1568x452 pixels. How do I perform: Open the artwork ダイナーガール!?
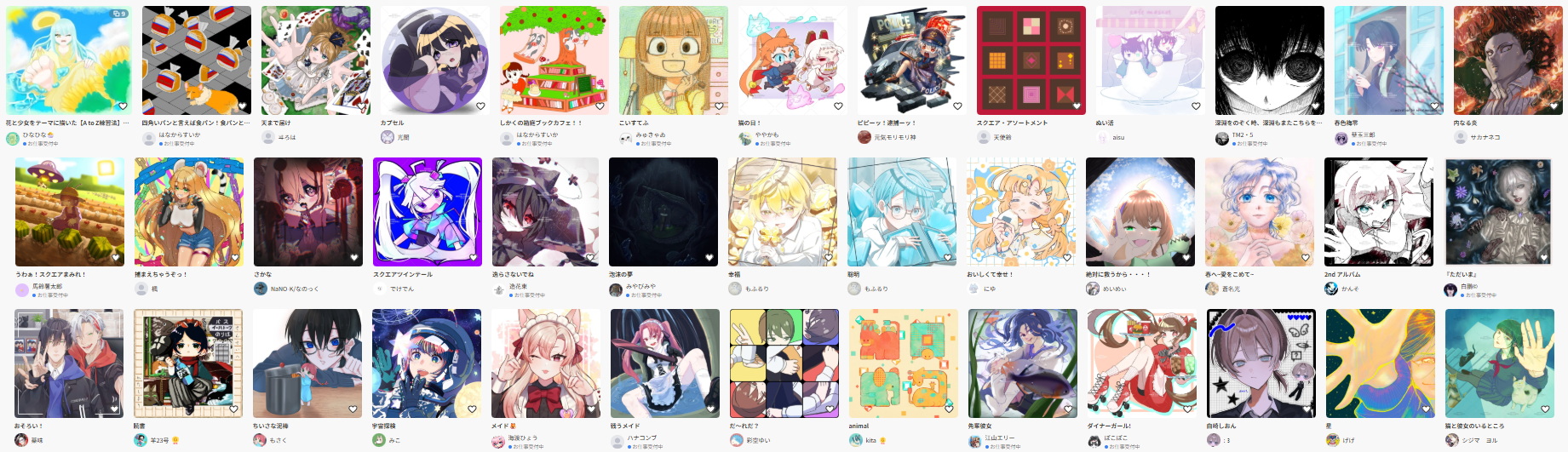pos(1141,363)
